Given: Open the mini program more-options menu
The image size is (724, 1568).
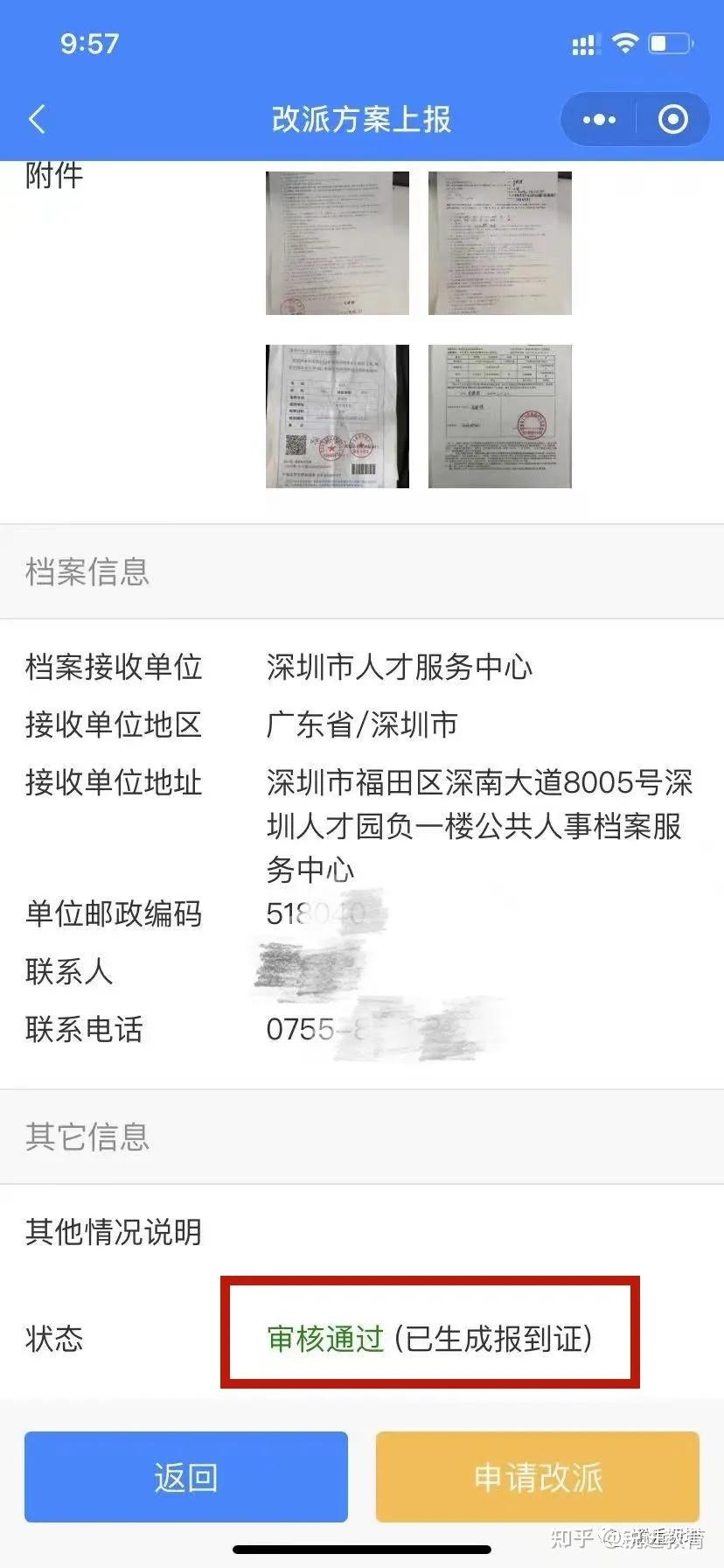Looking at the screenshot, I should coord(599,120).
